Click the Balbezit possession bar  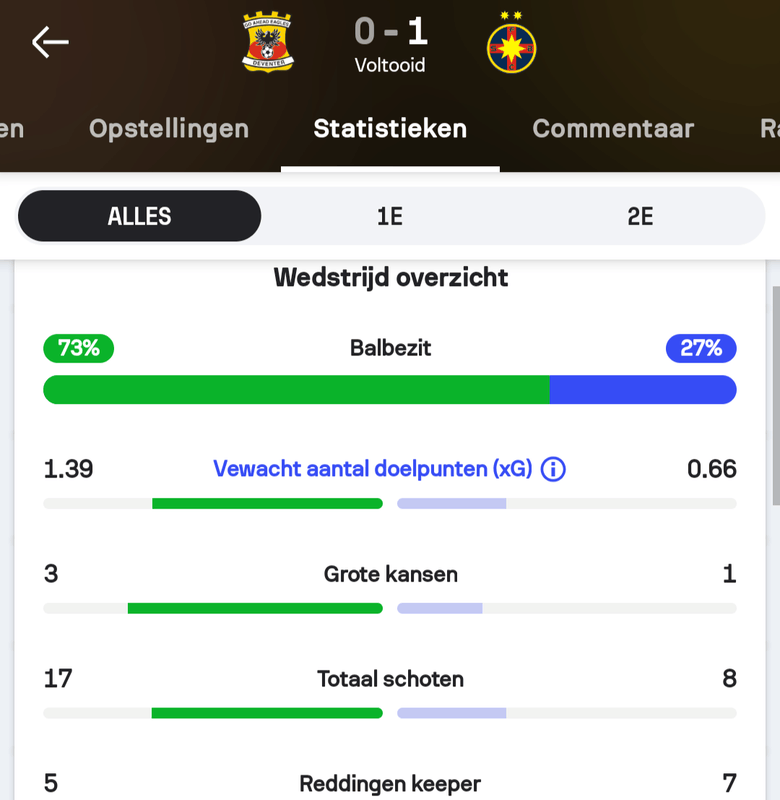[389, 389]
